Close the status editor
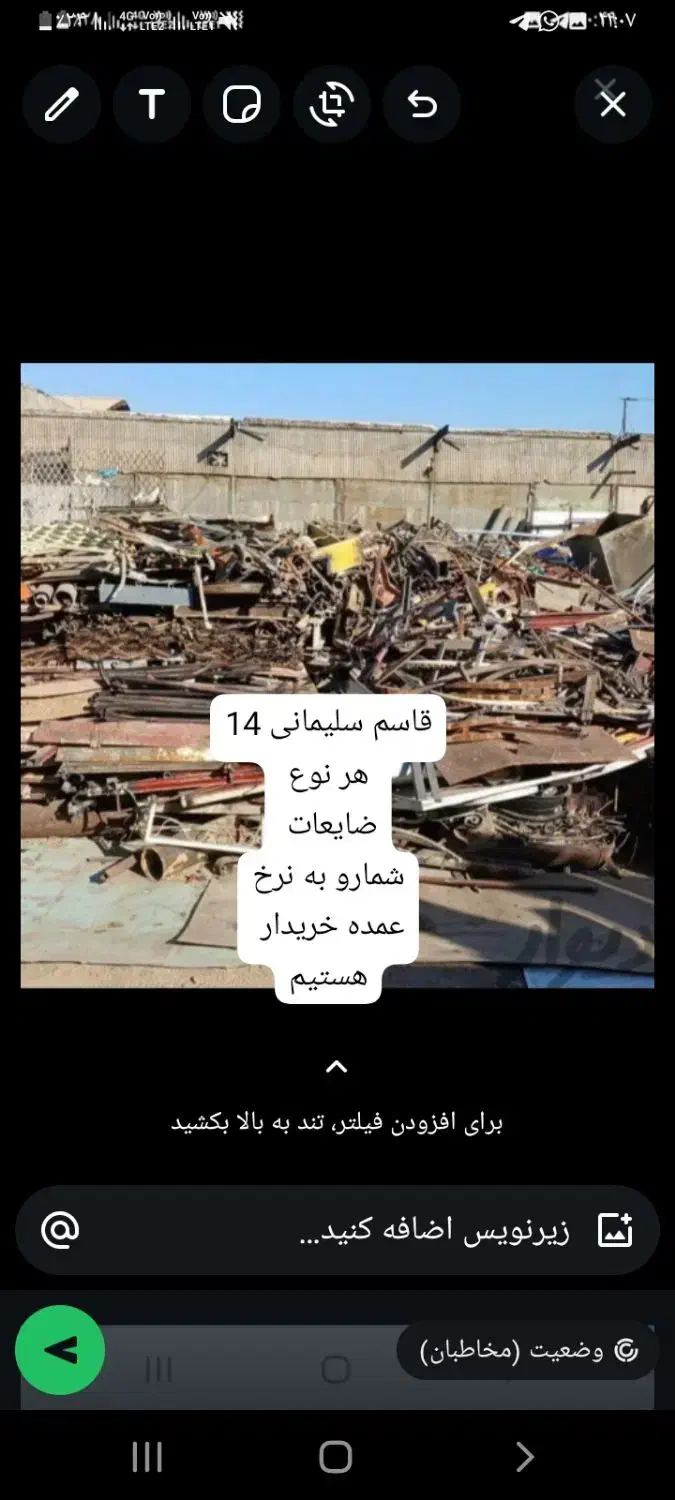 (612, 104)
